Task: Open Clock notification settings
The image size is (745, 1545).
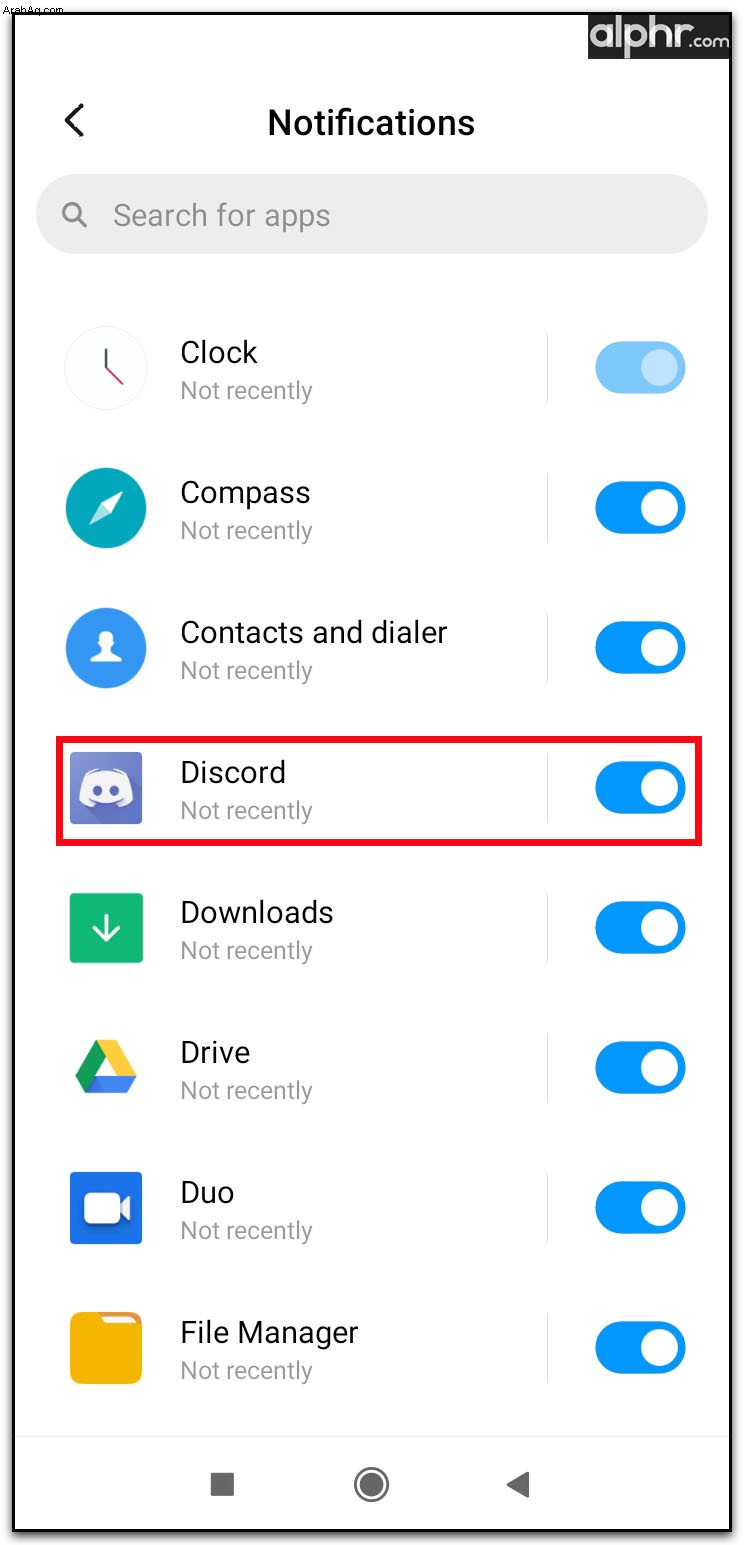Action: pyautogui.click(x=300, y=368)
